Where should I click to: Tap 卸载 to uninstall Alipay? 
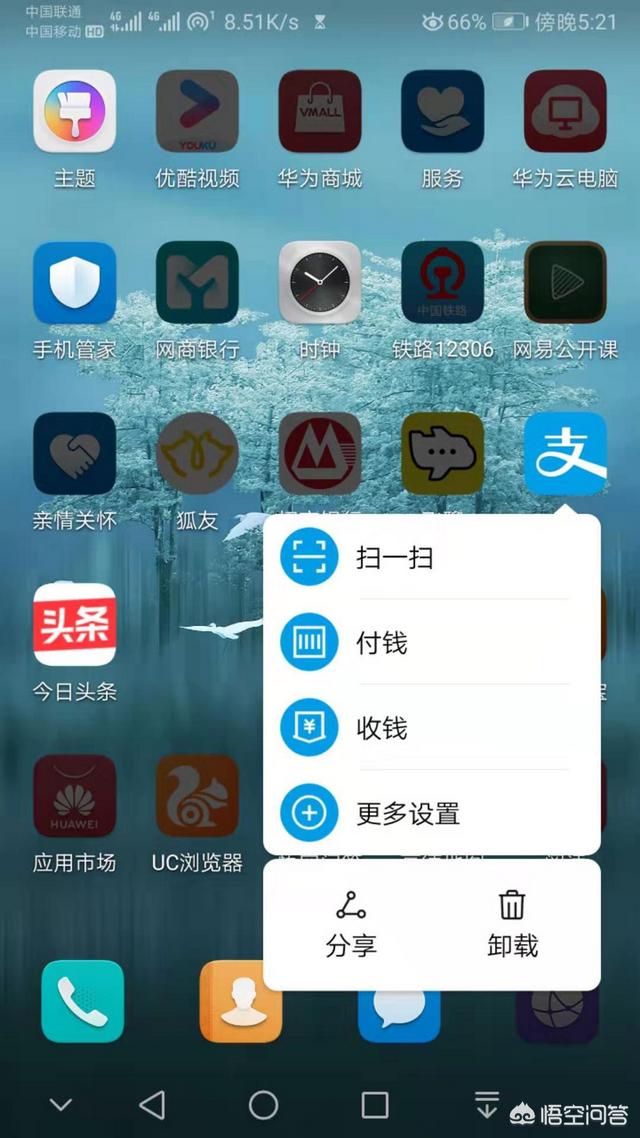click(512, 924)
